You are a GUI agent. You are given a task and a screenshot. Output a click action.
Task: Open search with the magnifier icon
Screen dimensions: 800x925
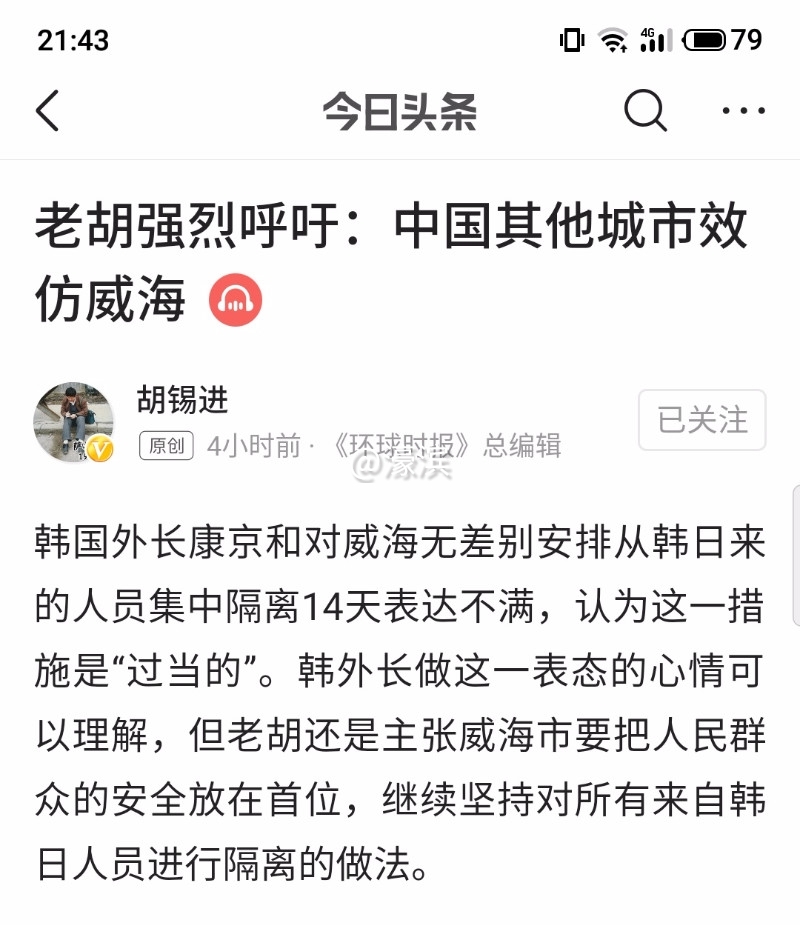coord(645,110)
